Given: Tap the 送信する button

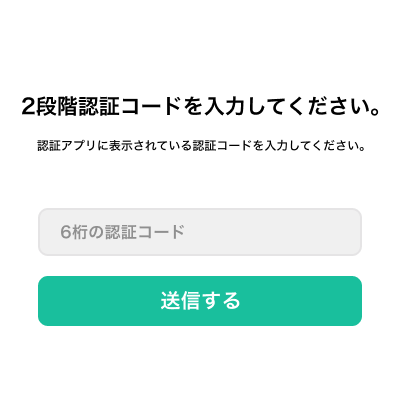Looking at the screenshot, I should point(200,301).
